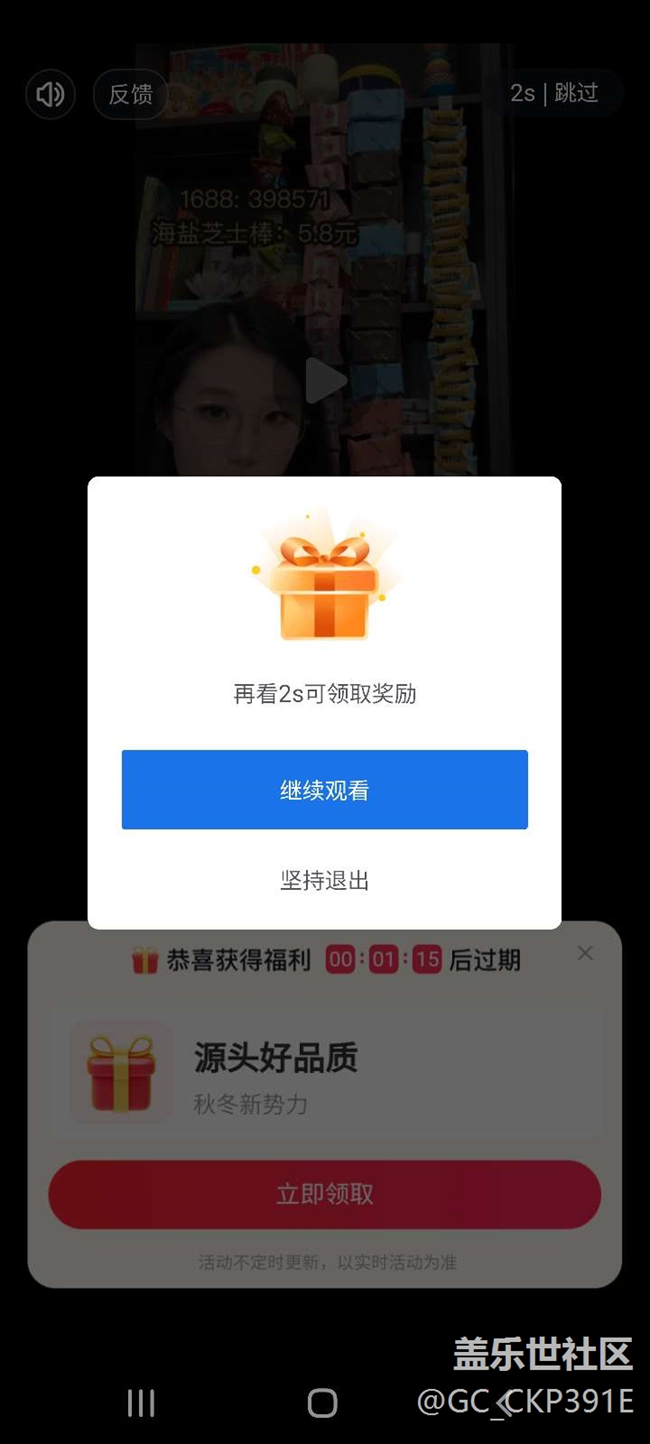Tap 立即领取 to claim the reward
This screenshot has height=1444, width=650.
(x=324, y=1194)
